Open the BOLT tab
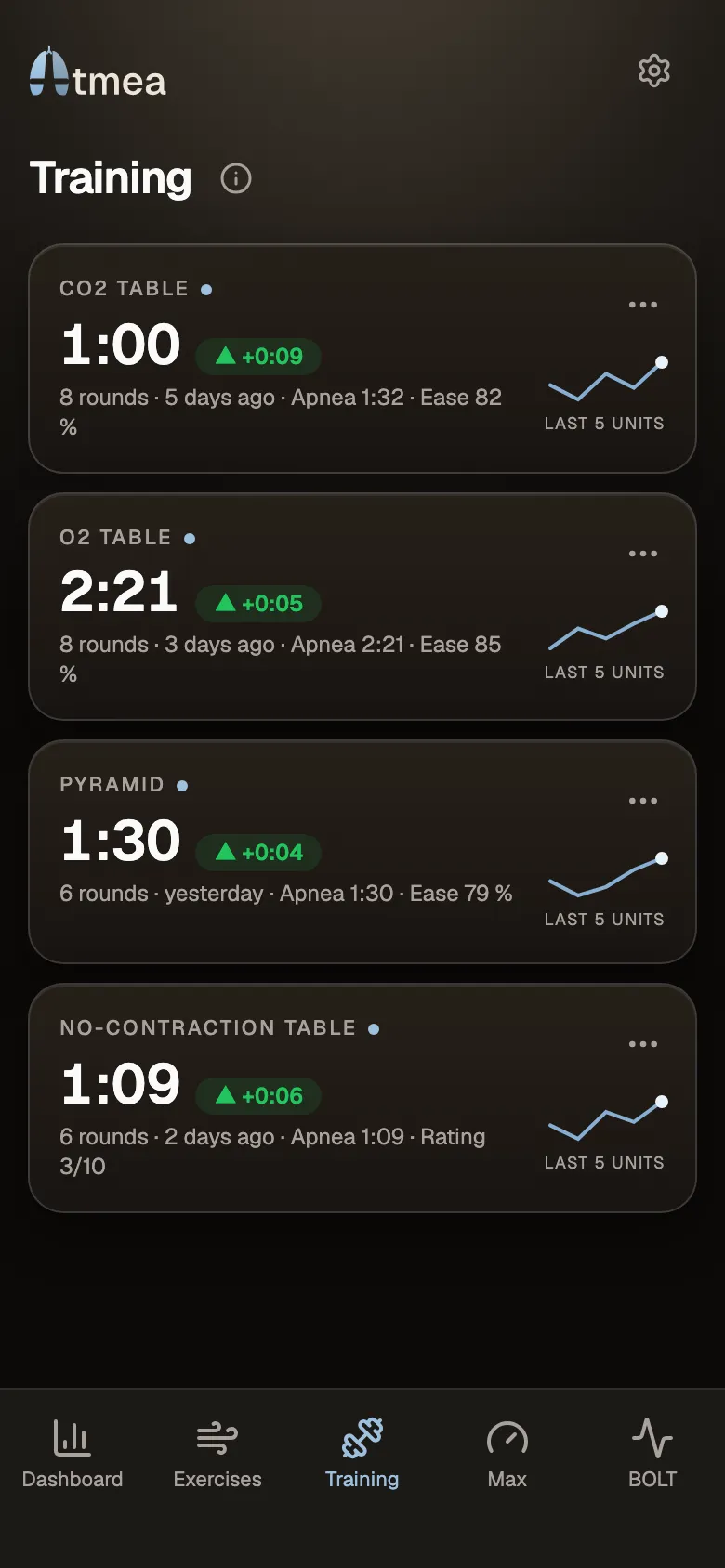The width and height of the screenshot is (725, 1568). [652, 1454]
